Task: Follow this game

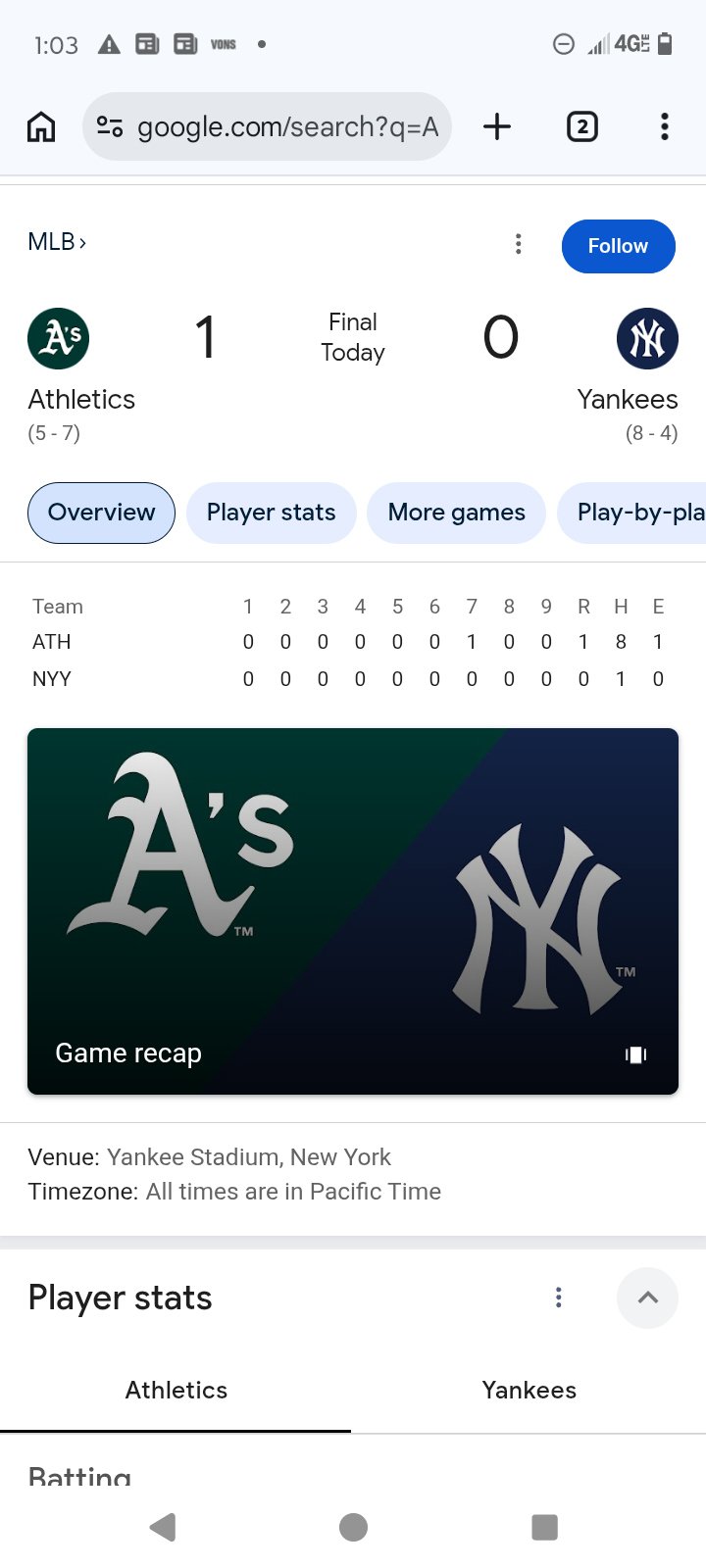Action: 618,246
